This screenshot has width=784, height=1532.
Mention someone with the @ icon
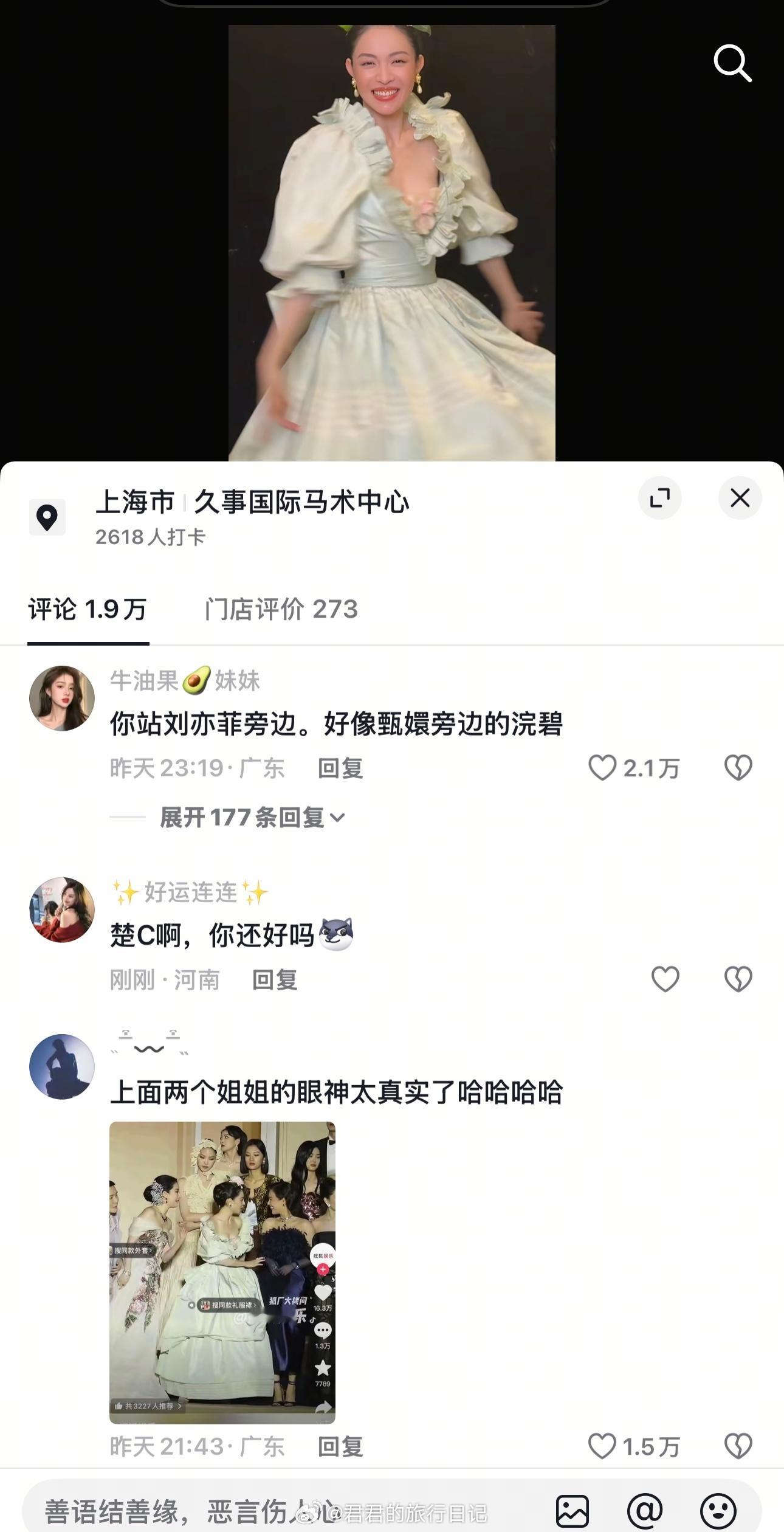[x=645, y=1511]
